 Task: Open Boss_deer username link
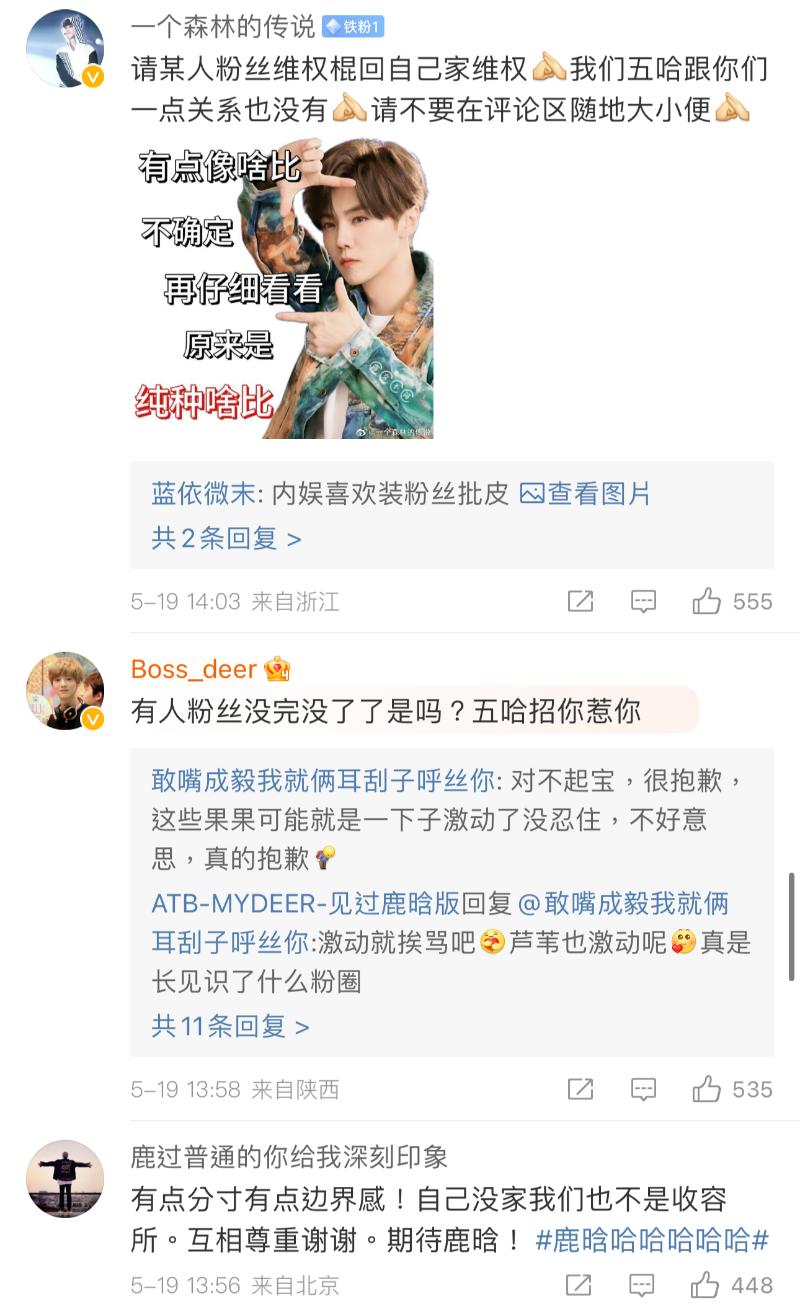[x=196, y=669]
